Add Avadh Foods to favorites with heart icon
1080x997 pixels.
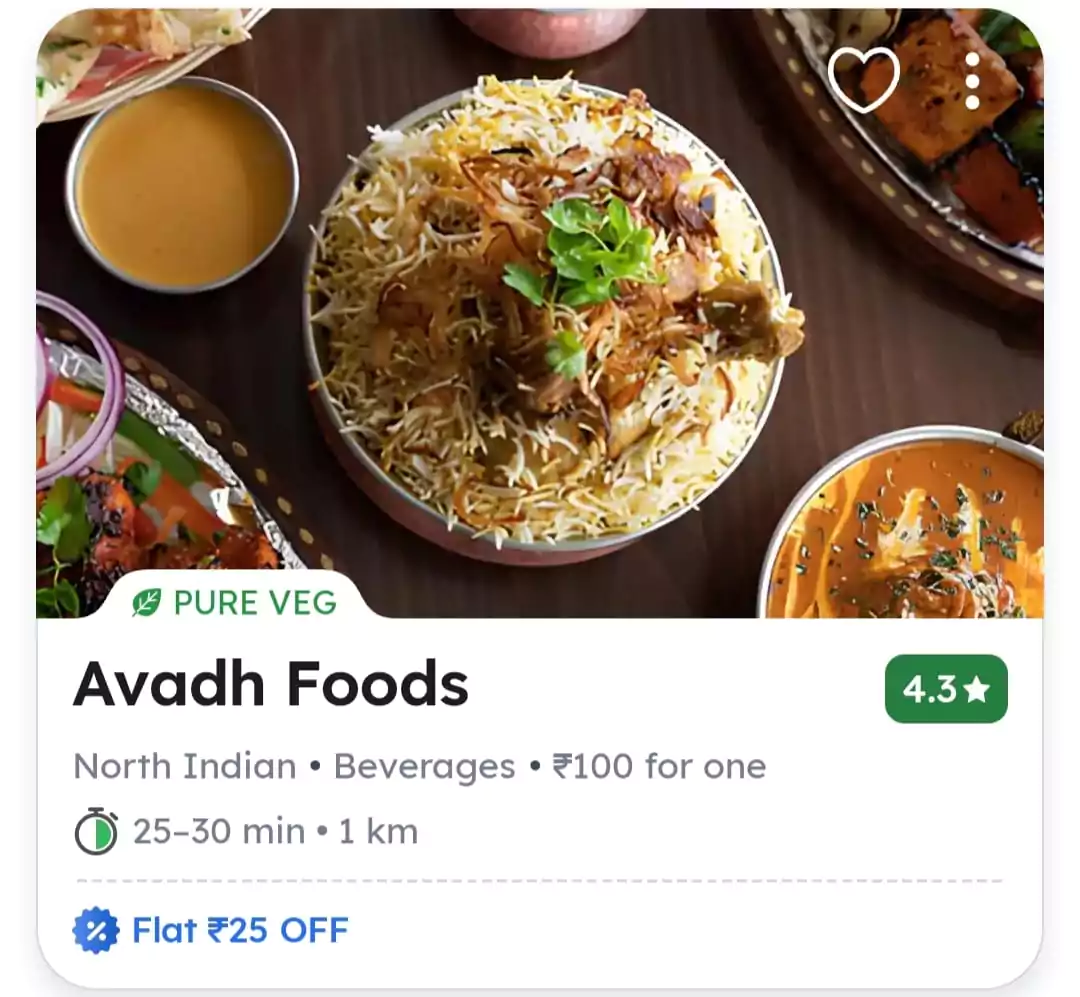click(864, 80)
